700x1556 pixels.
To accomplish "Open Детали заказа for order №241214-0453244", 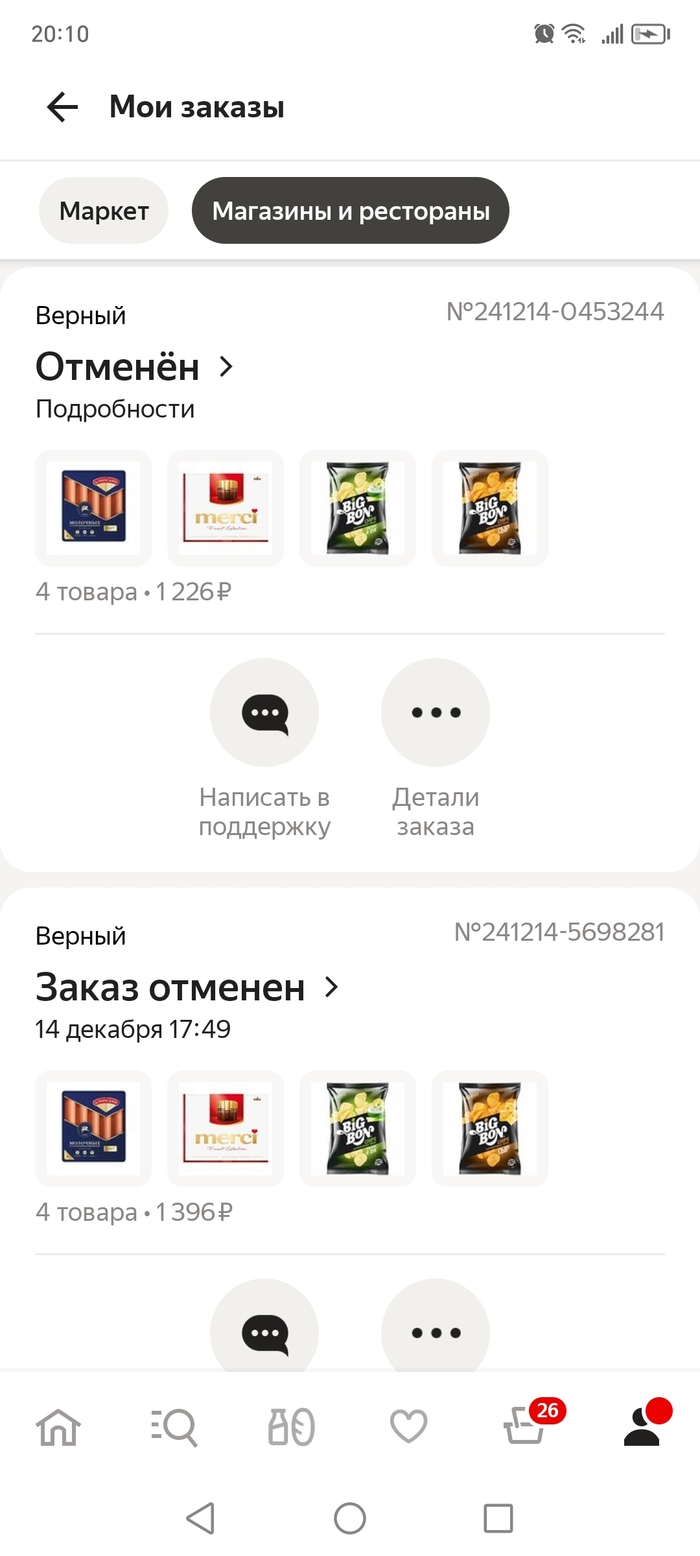I will tap(435, 713).
